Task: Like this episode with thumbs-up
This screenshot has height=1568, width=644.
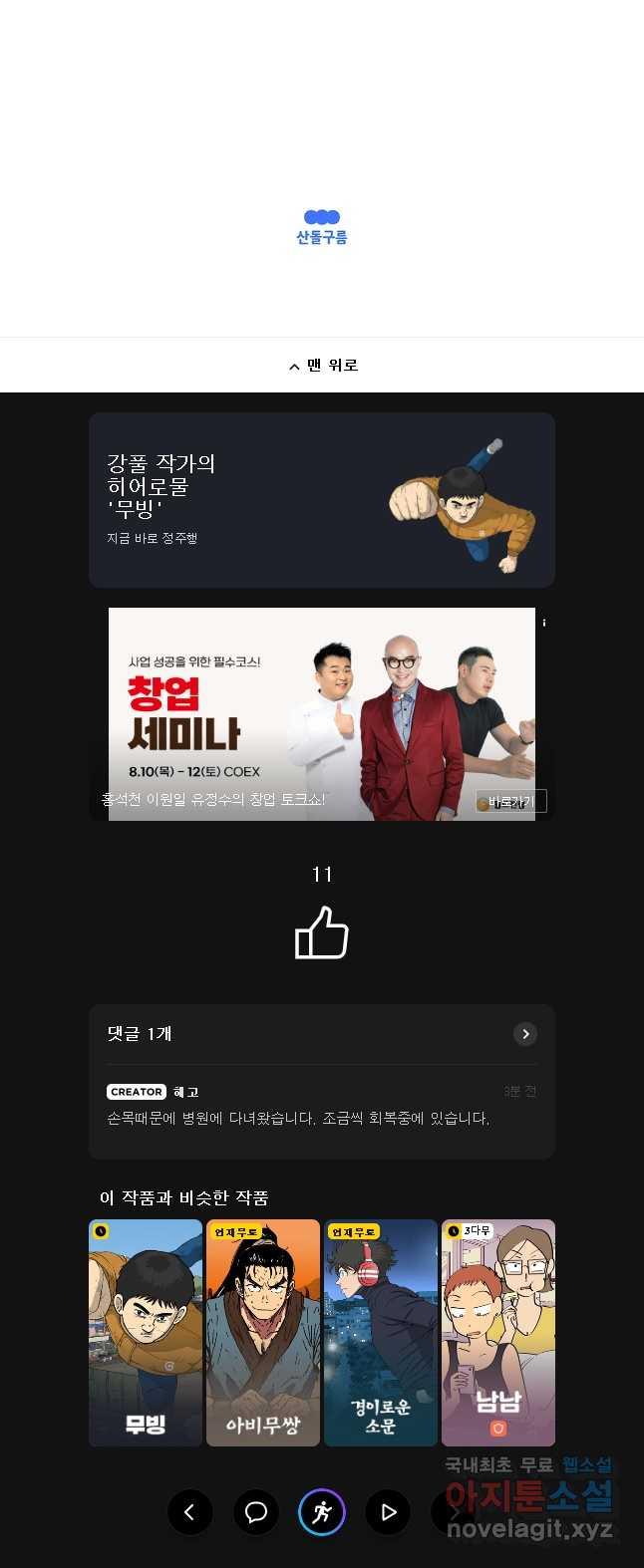Action: [x=321, y=932]
